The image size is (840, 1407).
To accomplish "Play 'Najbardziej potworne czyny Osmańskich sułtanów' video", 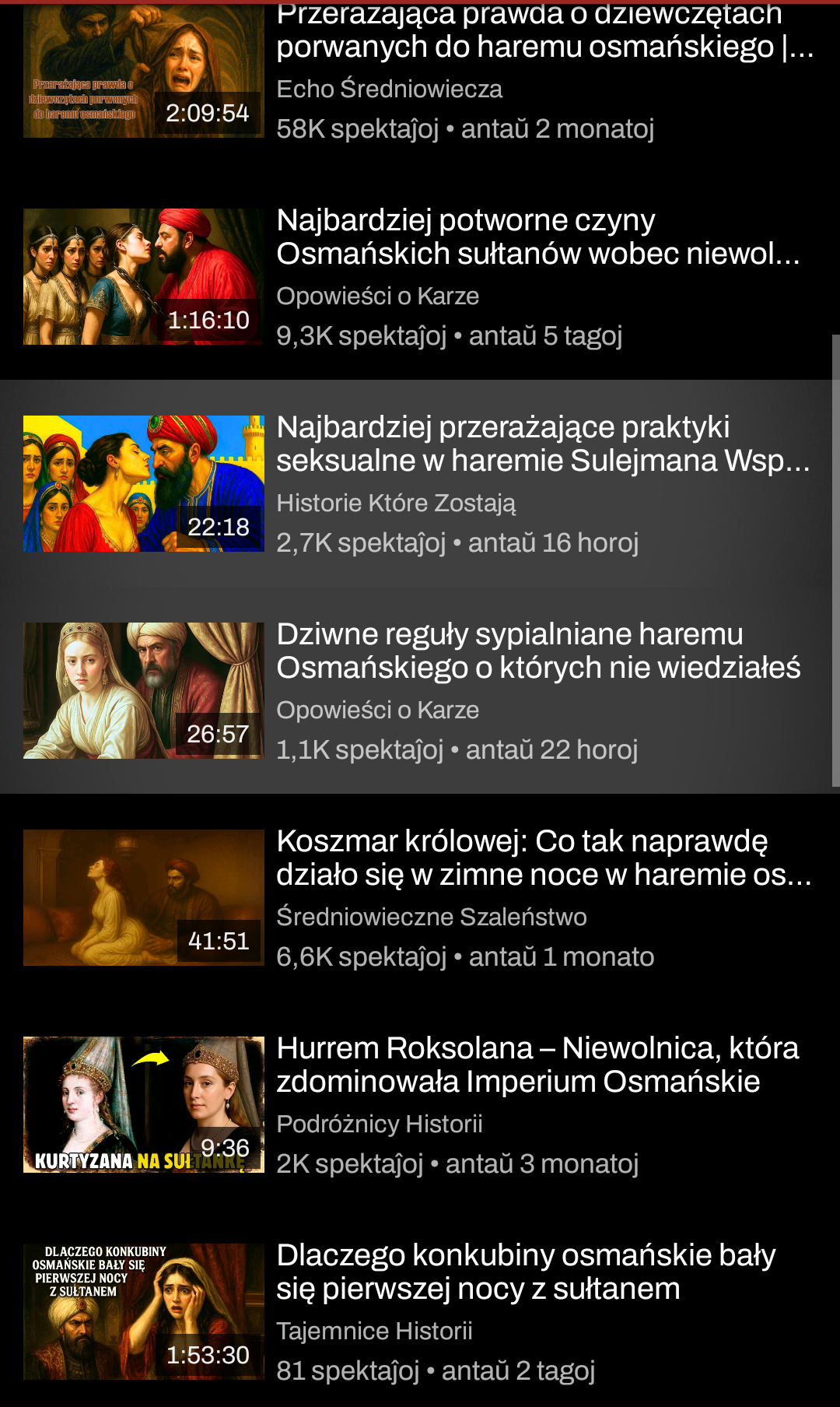I will (x=420, y=276).
